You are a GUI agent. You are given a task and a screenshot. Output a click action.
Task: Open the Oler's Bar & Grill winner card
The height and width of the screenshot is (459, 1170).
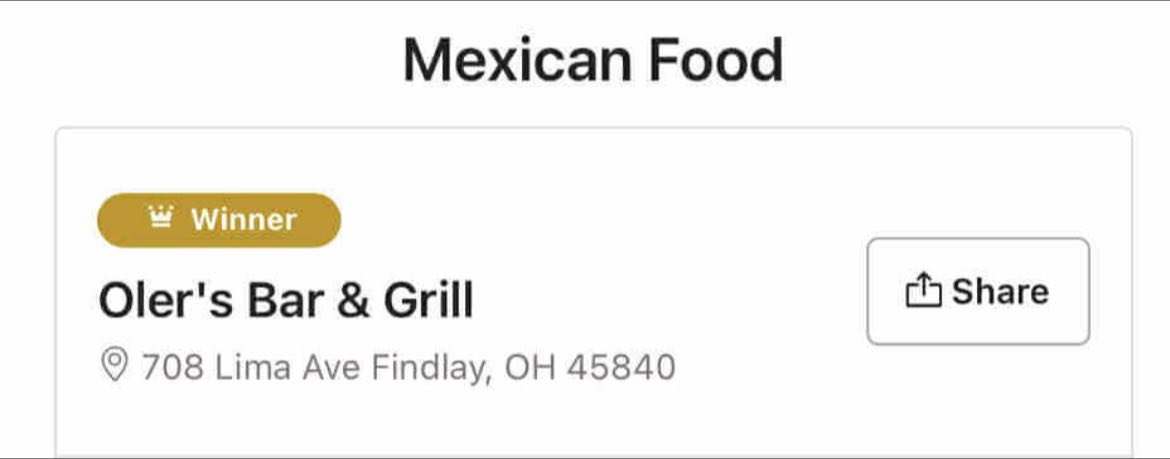286,301
